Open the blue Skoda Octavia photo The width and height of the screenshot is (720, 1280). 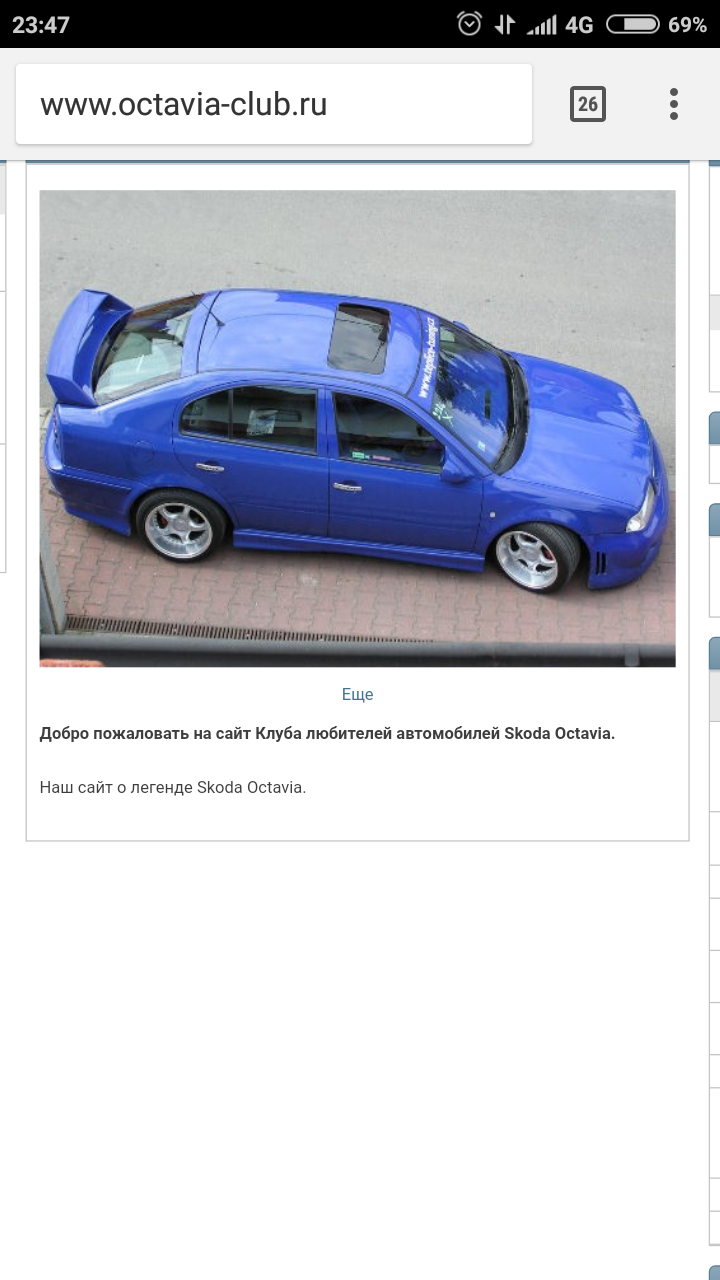[357, 428]
